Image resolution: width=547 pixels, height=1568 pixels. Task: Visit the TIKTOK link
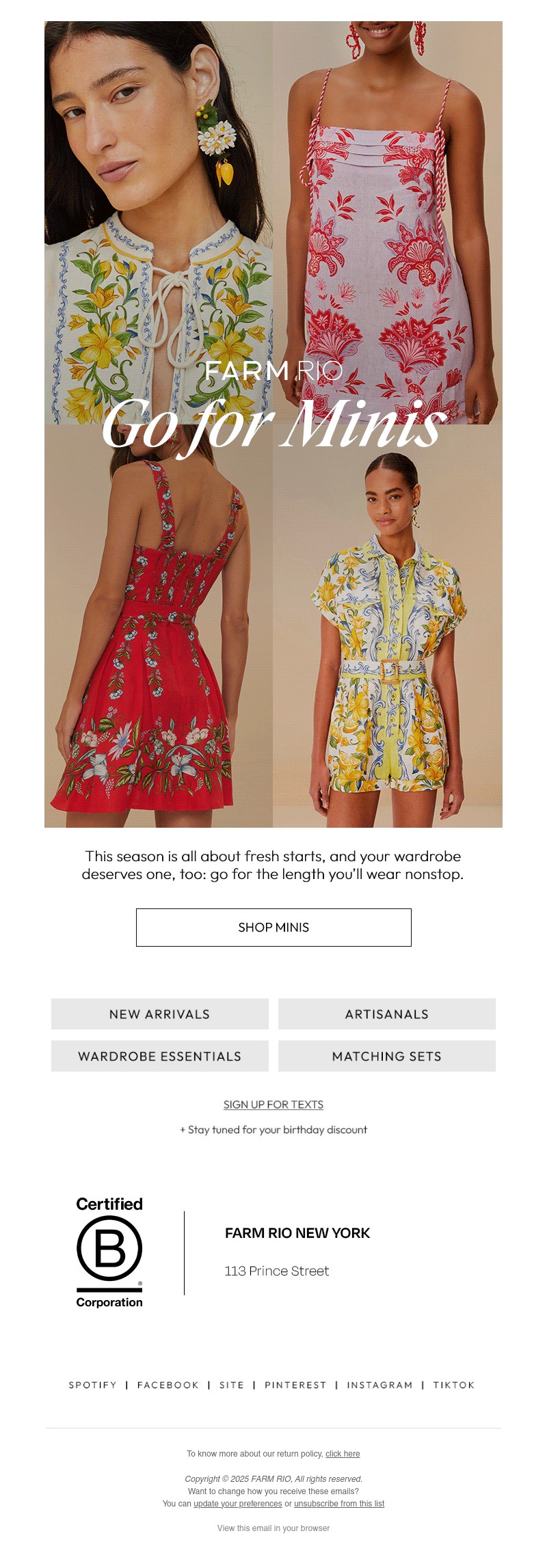click(453, 1385)
